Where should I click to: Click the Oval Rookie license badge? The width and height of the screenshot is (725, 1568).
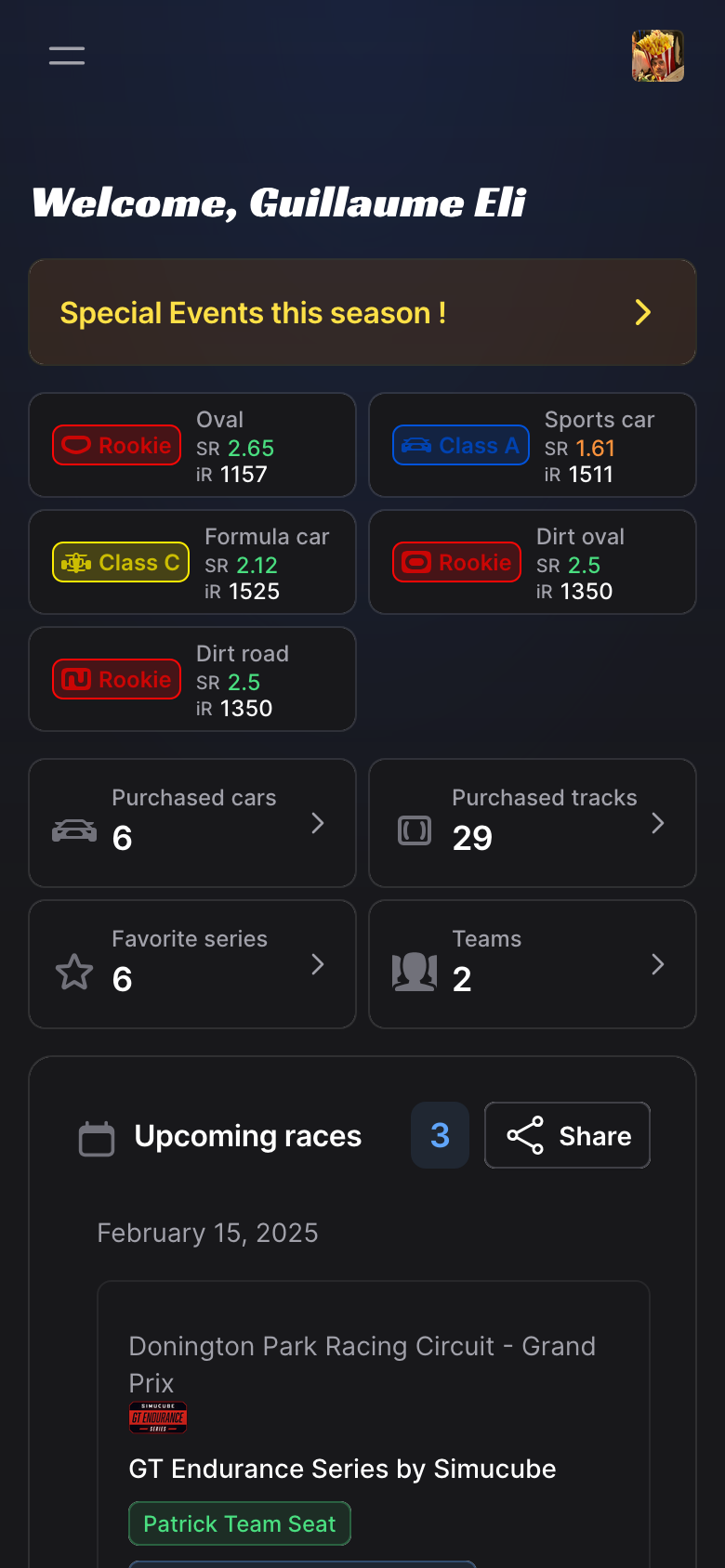coord(116,446)
